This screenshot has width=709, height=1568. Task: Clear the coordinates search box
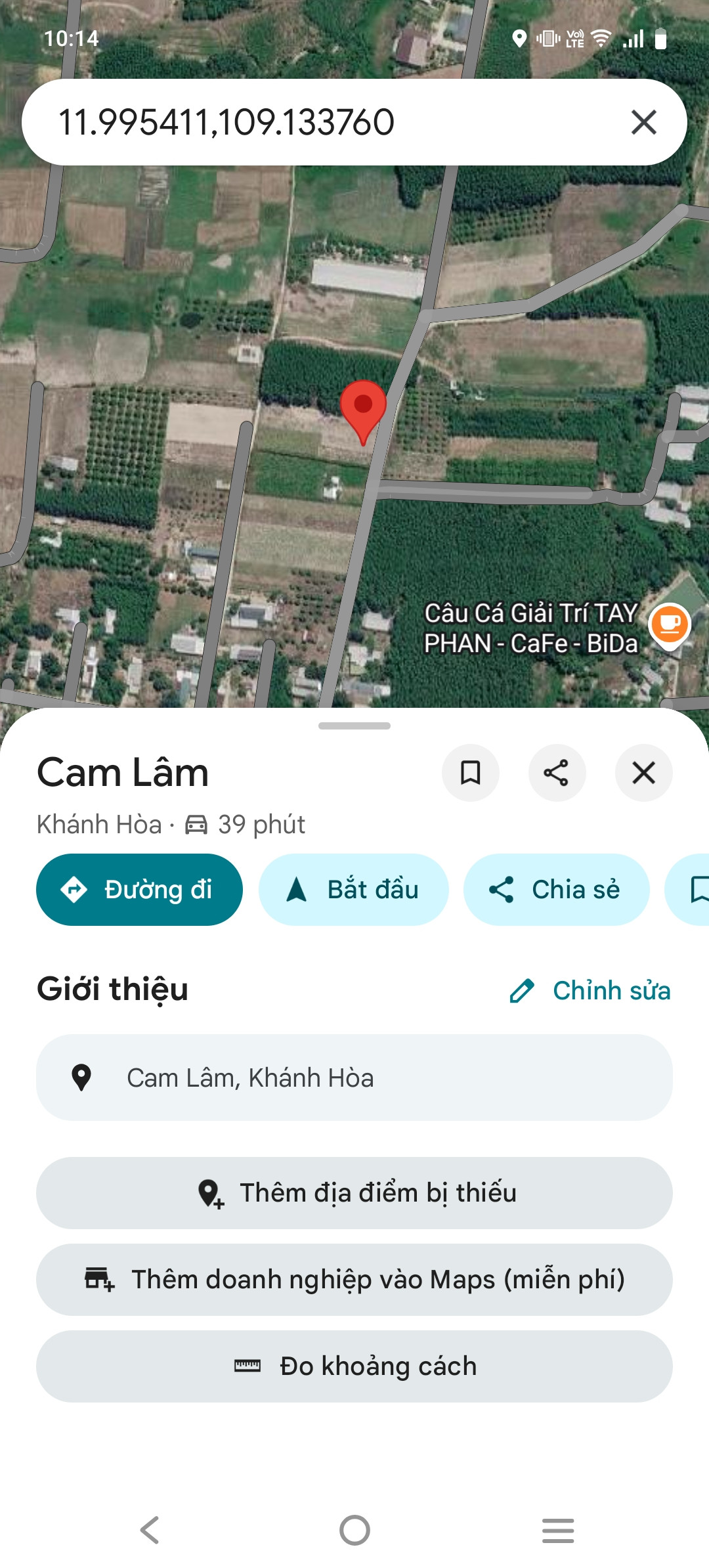point(643,122)
